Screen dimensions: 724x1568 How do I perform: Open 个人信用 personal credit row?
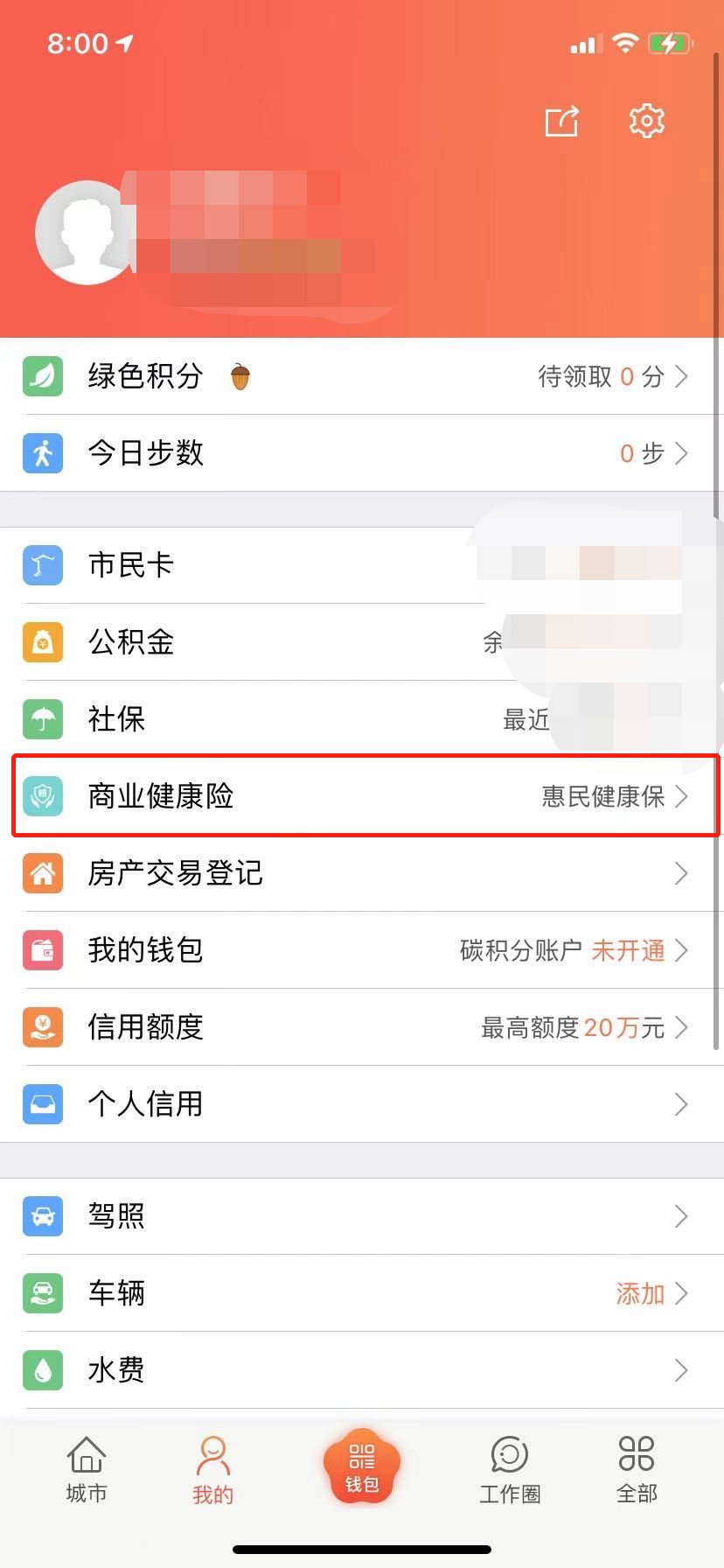pos(362,1104)
